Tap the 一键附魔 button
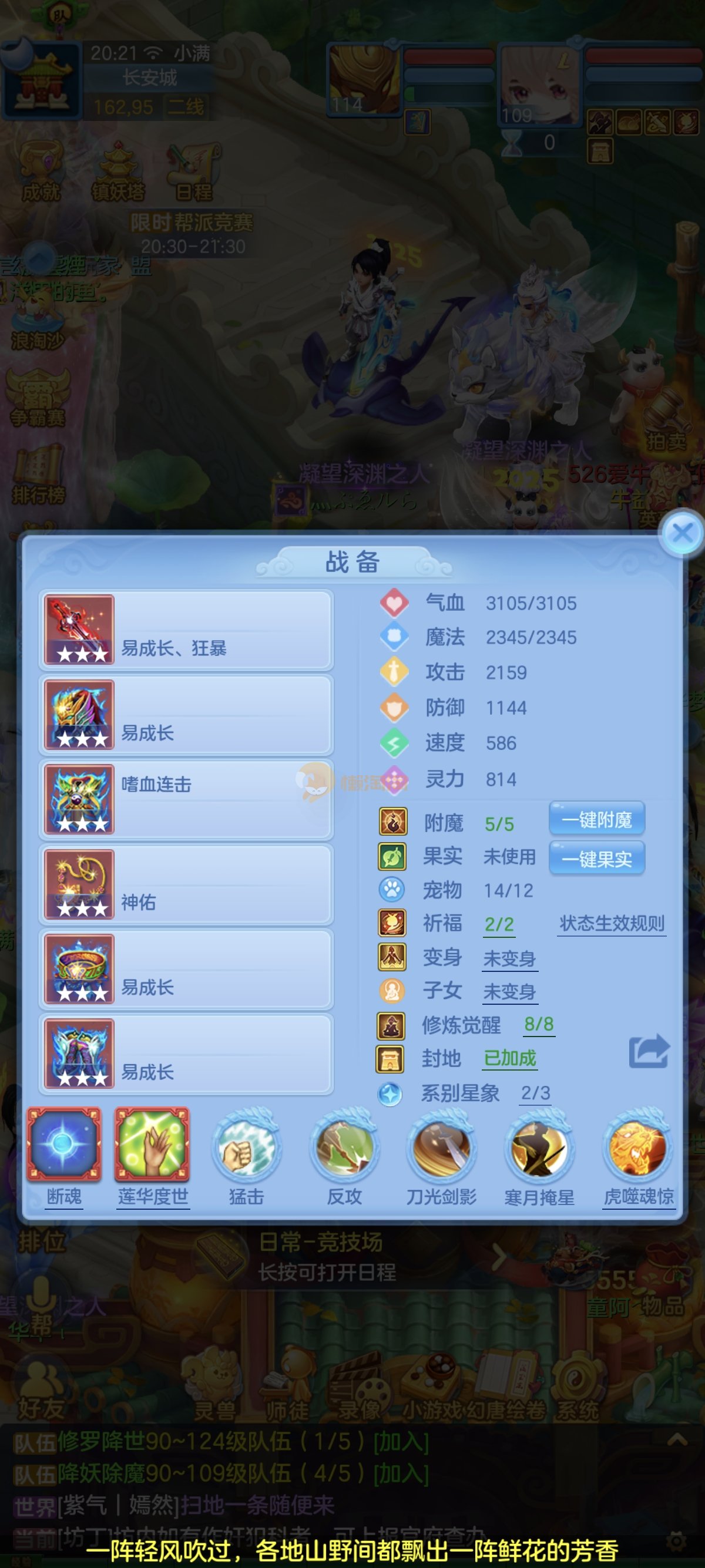 coord(597,819)
